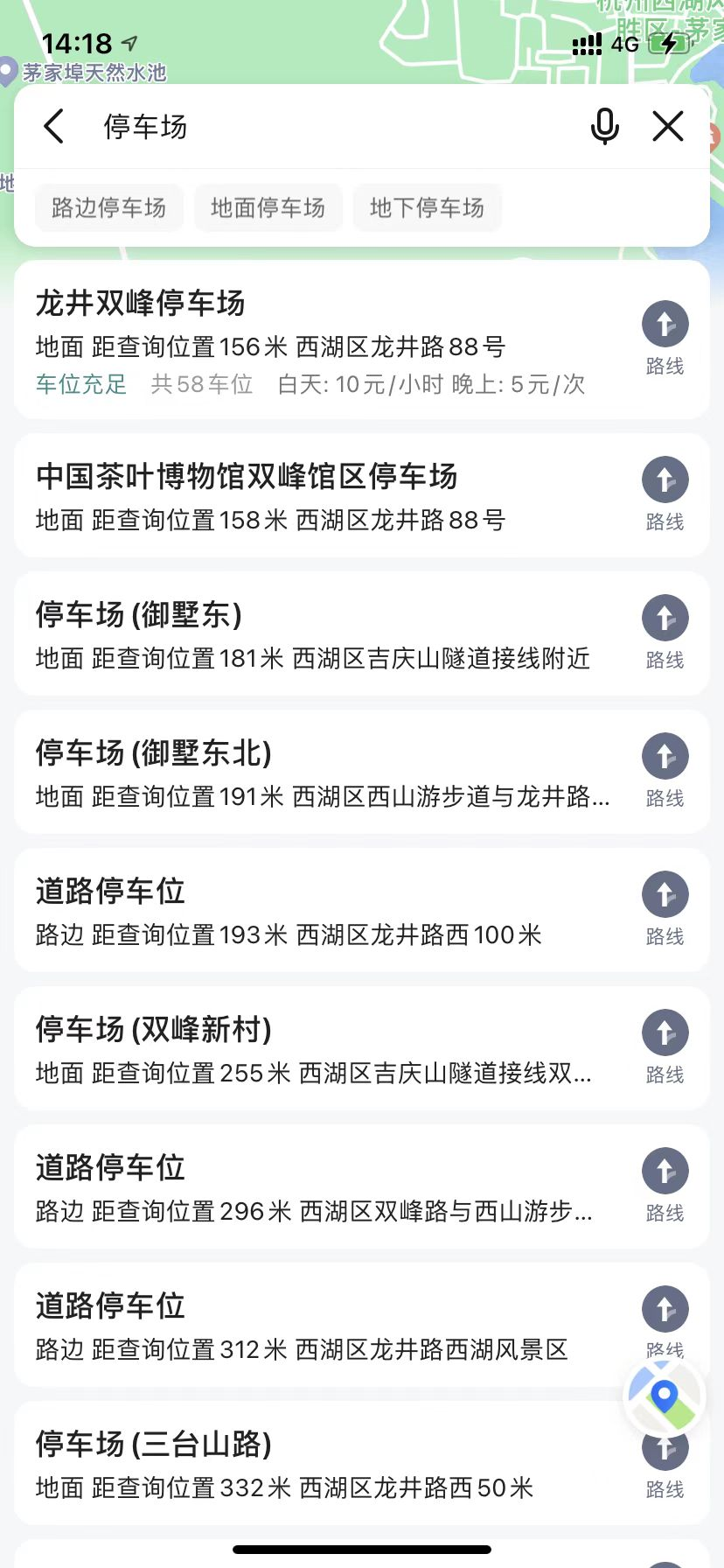Clear the search with the X button
The image size is (724, 1568).
click(668, 127)
